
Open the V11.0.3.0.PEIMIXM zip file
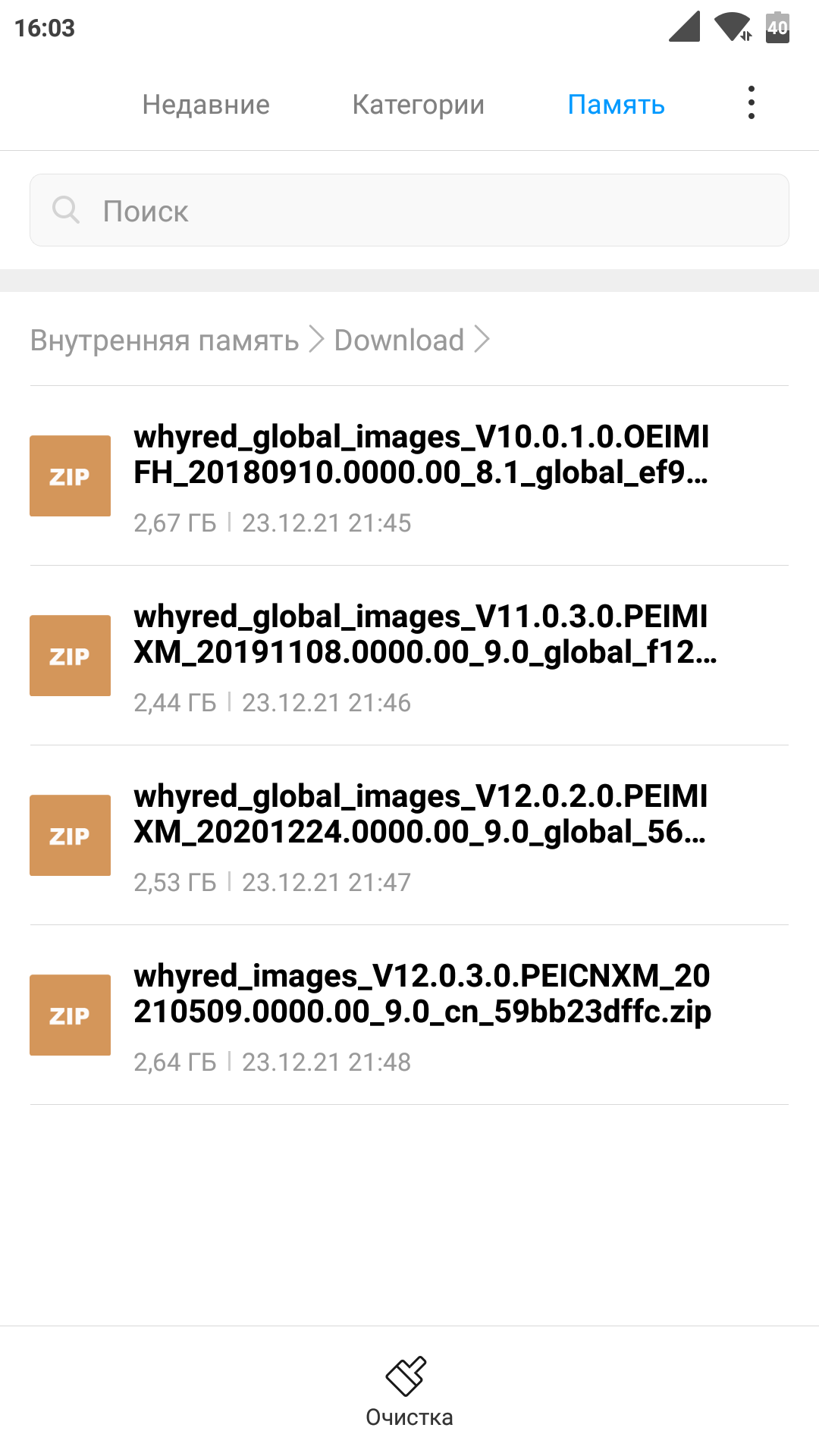(x=409, y=656)
